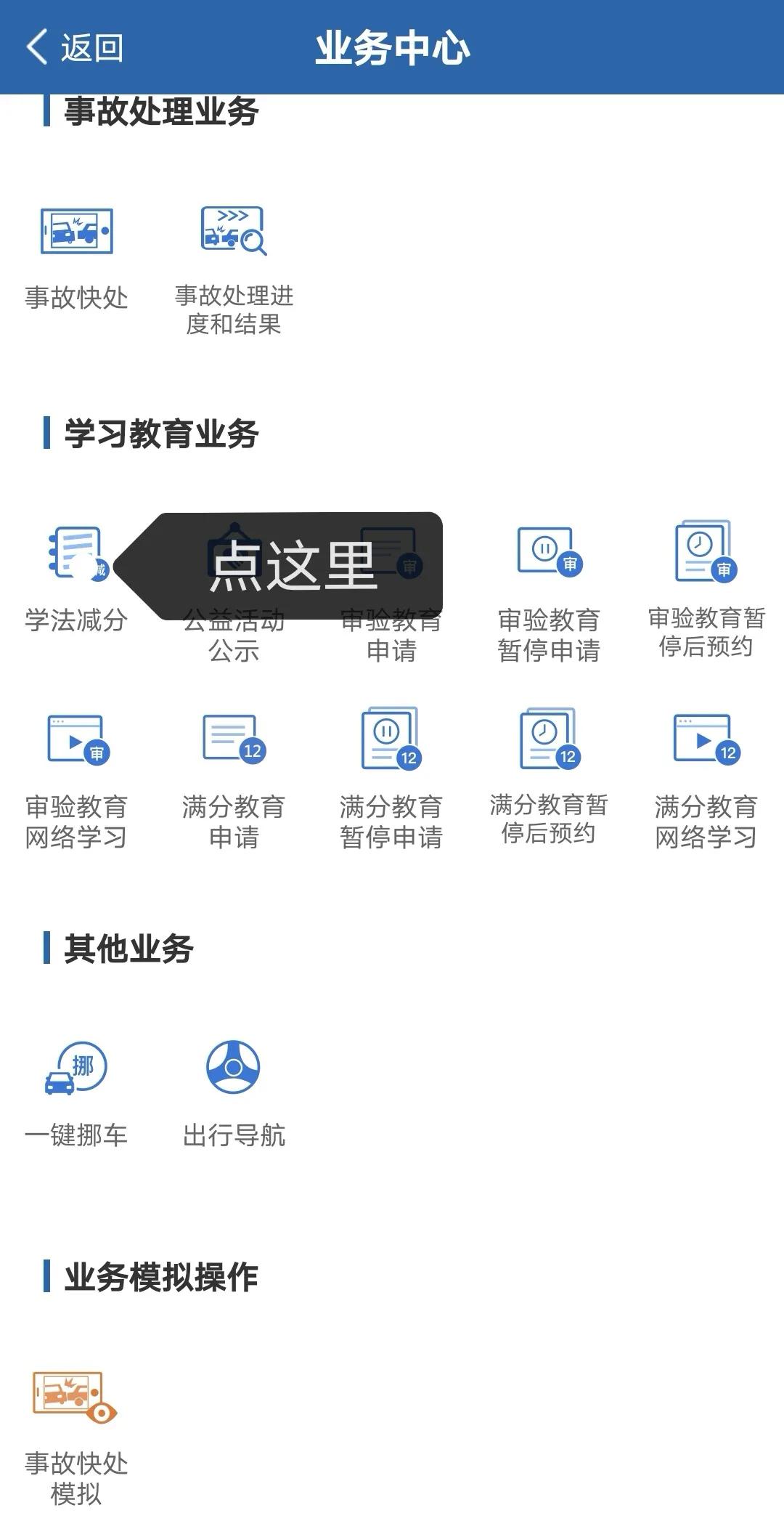Open 满分教育申请
784x1513 pixels.
pyautogui.click(x=234, y=781)
